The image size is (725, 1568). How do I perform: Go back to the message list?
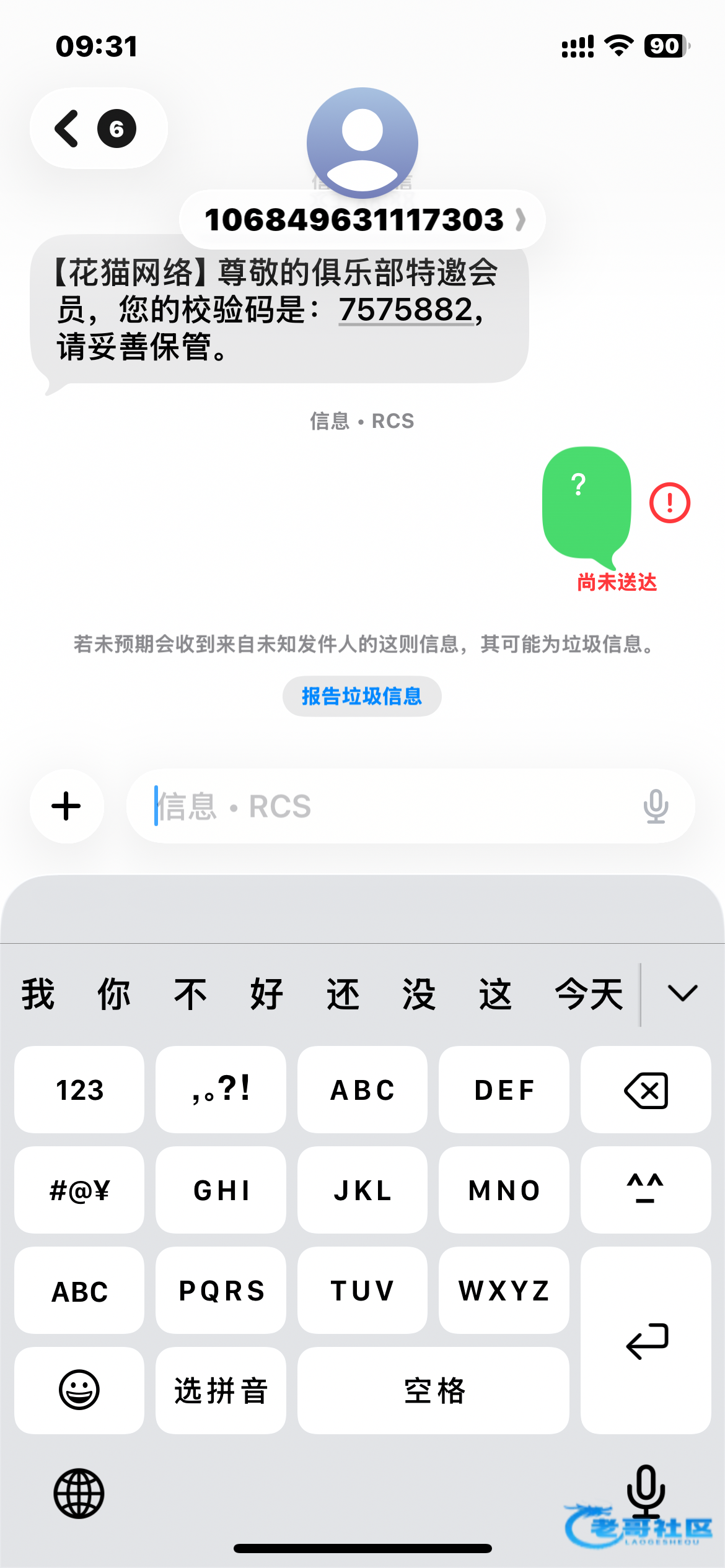coord(96,129)
